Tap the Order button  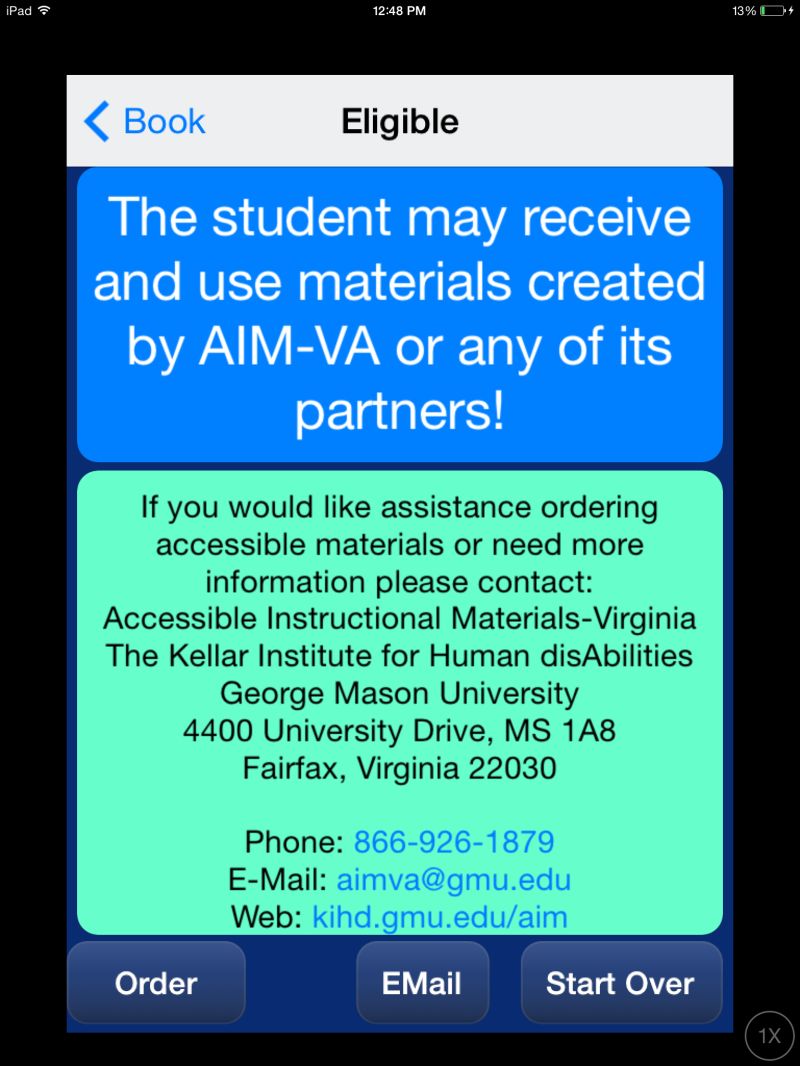pos(156,983)
